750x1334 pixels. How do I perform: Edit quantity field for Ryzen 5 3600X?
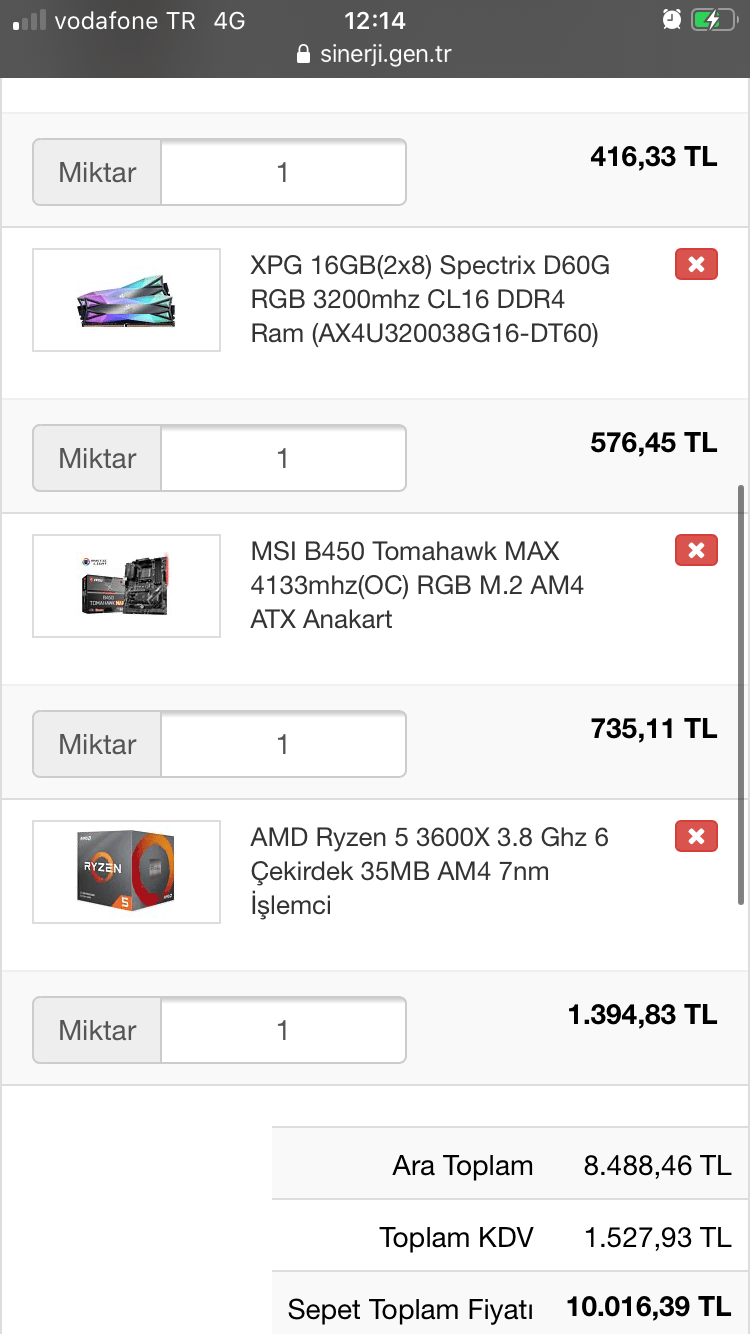[283, 1031]
